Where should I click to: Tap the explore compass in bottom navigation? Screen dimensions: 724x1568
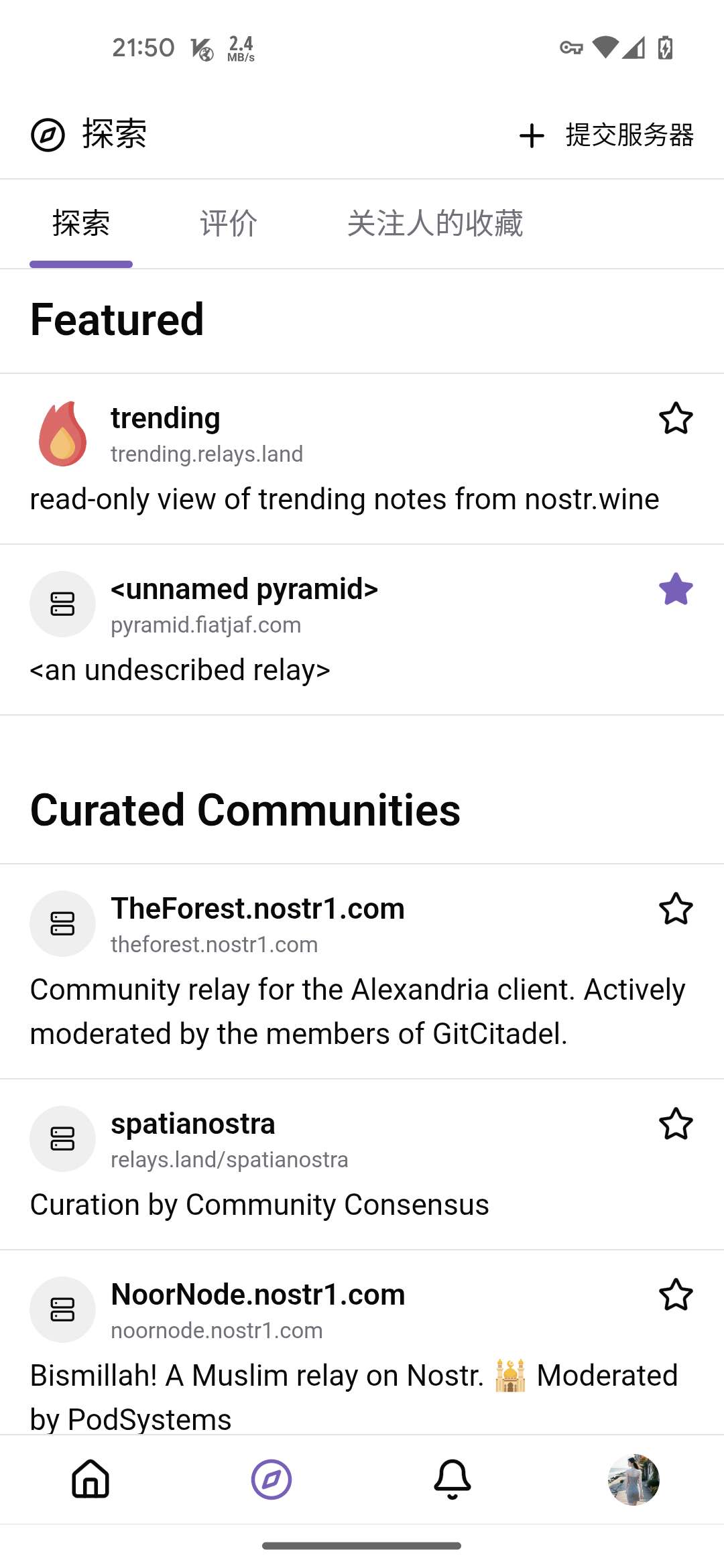(271, 1479)
